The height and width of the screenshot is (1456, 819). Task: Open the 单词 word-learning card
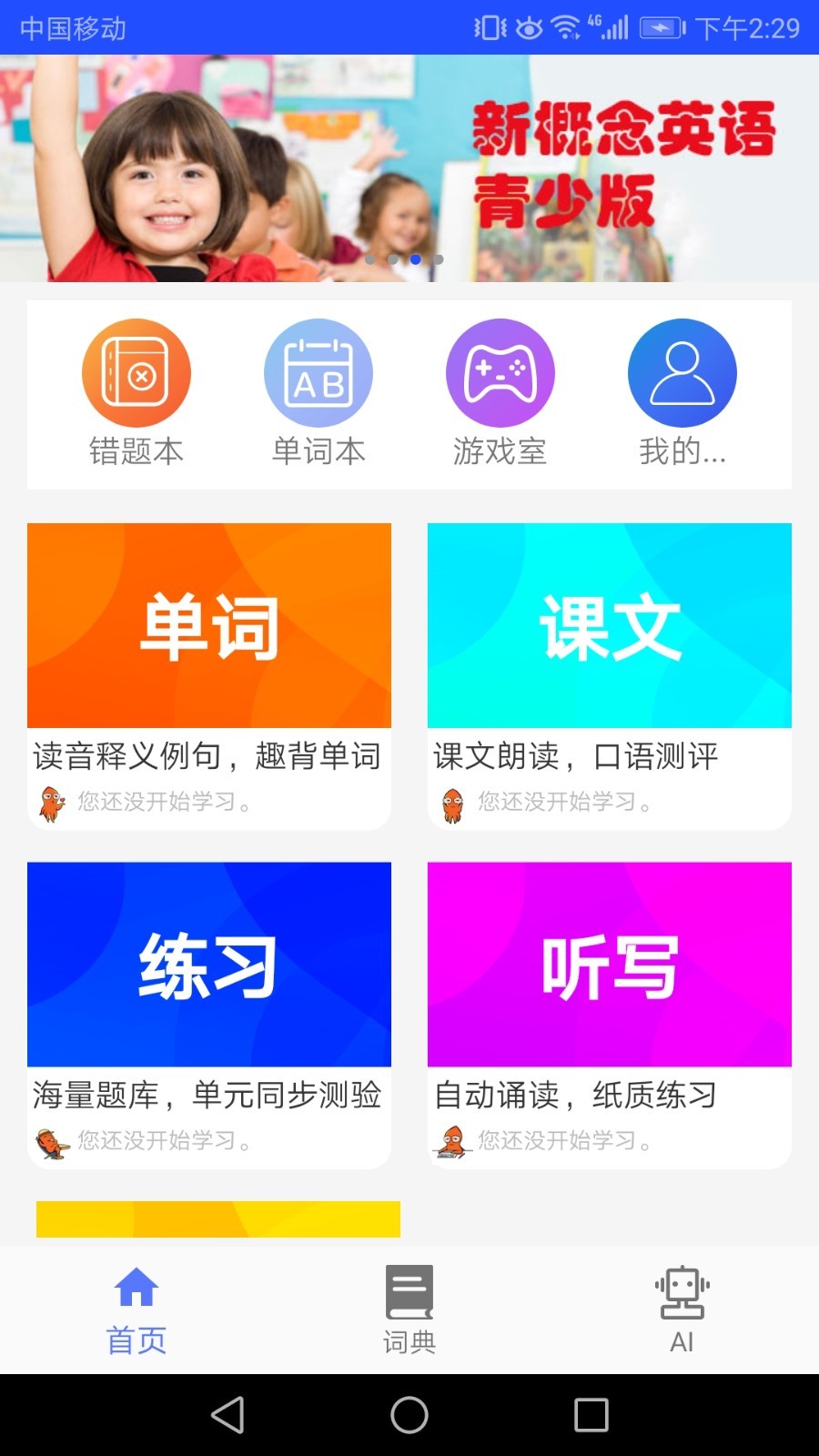click(x=209, y=626)
